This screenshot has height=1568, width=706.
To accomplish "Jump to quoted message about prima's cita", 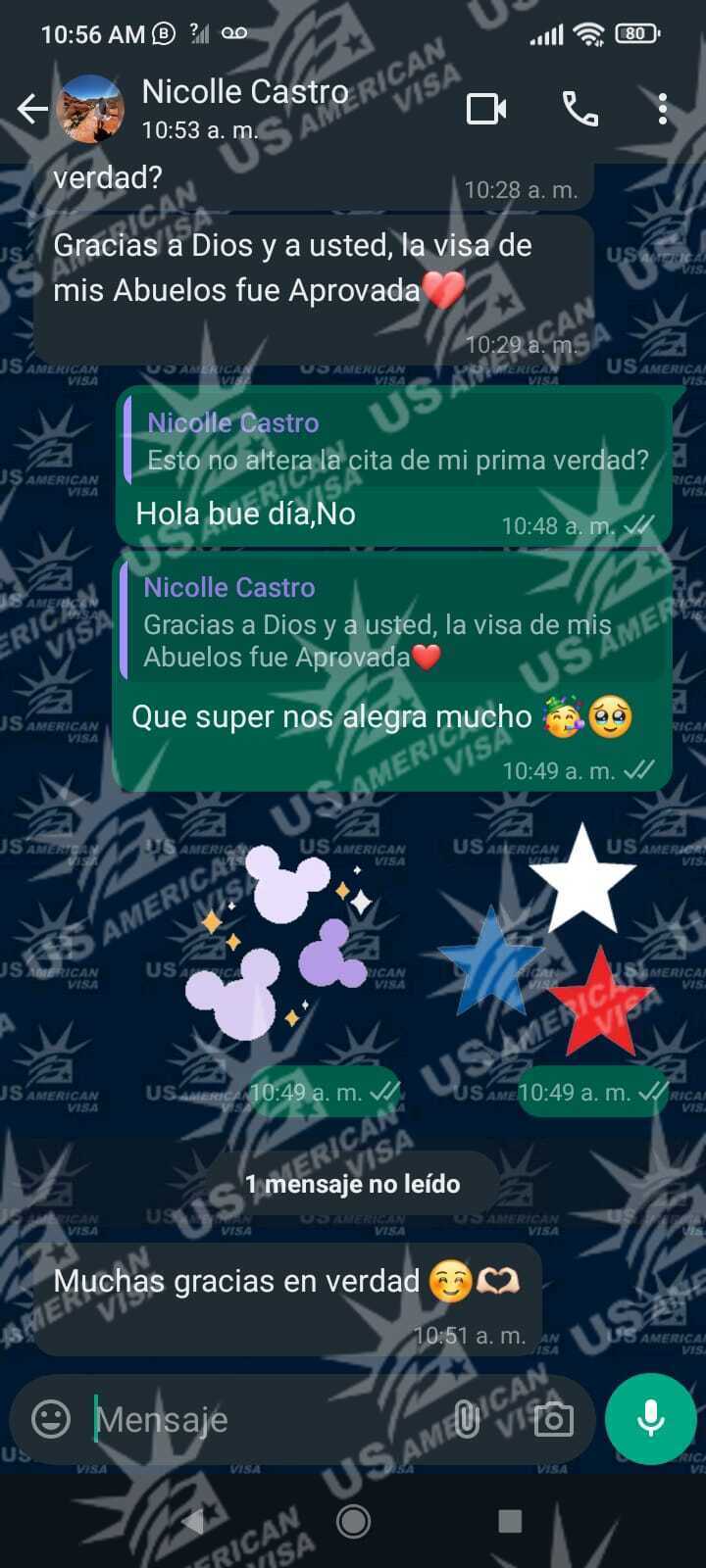I will point(396,442).
